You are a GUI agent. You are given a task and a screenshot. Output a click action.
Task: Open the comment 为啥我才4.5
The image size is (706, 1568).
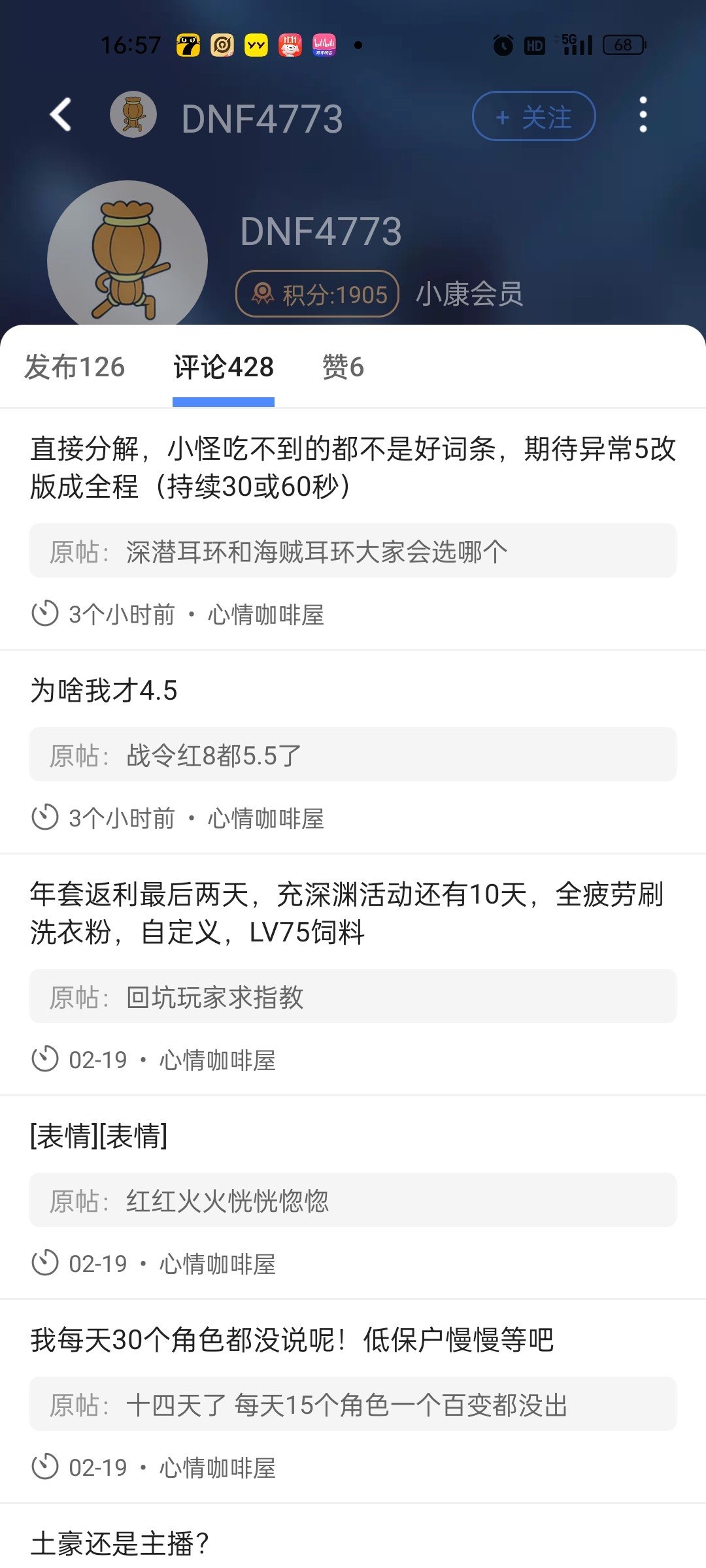[x=104, y=691]
